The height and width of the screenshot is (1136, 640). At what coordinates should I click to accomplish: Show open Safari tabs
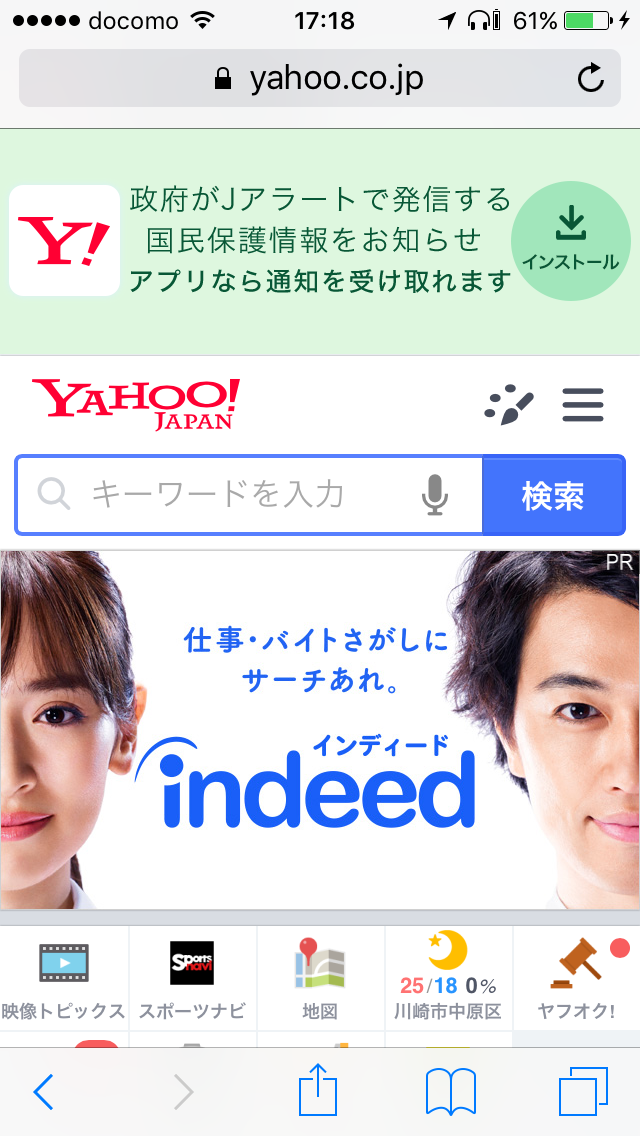pos(583,1092)
